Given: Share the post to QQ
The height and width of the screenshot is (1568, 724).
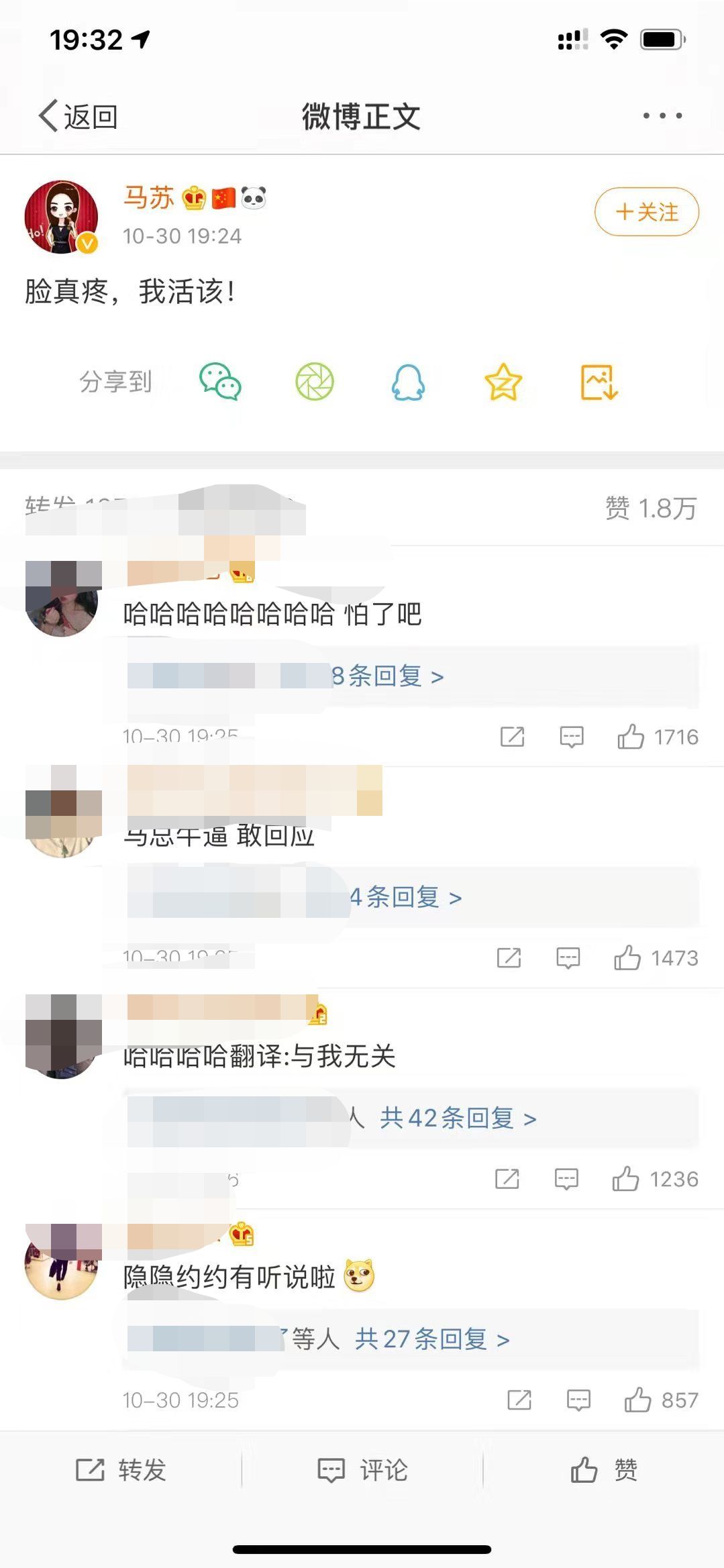Looking at the screenshot, I should [x=408, y=382].
